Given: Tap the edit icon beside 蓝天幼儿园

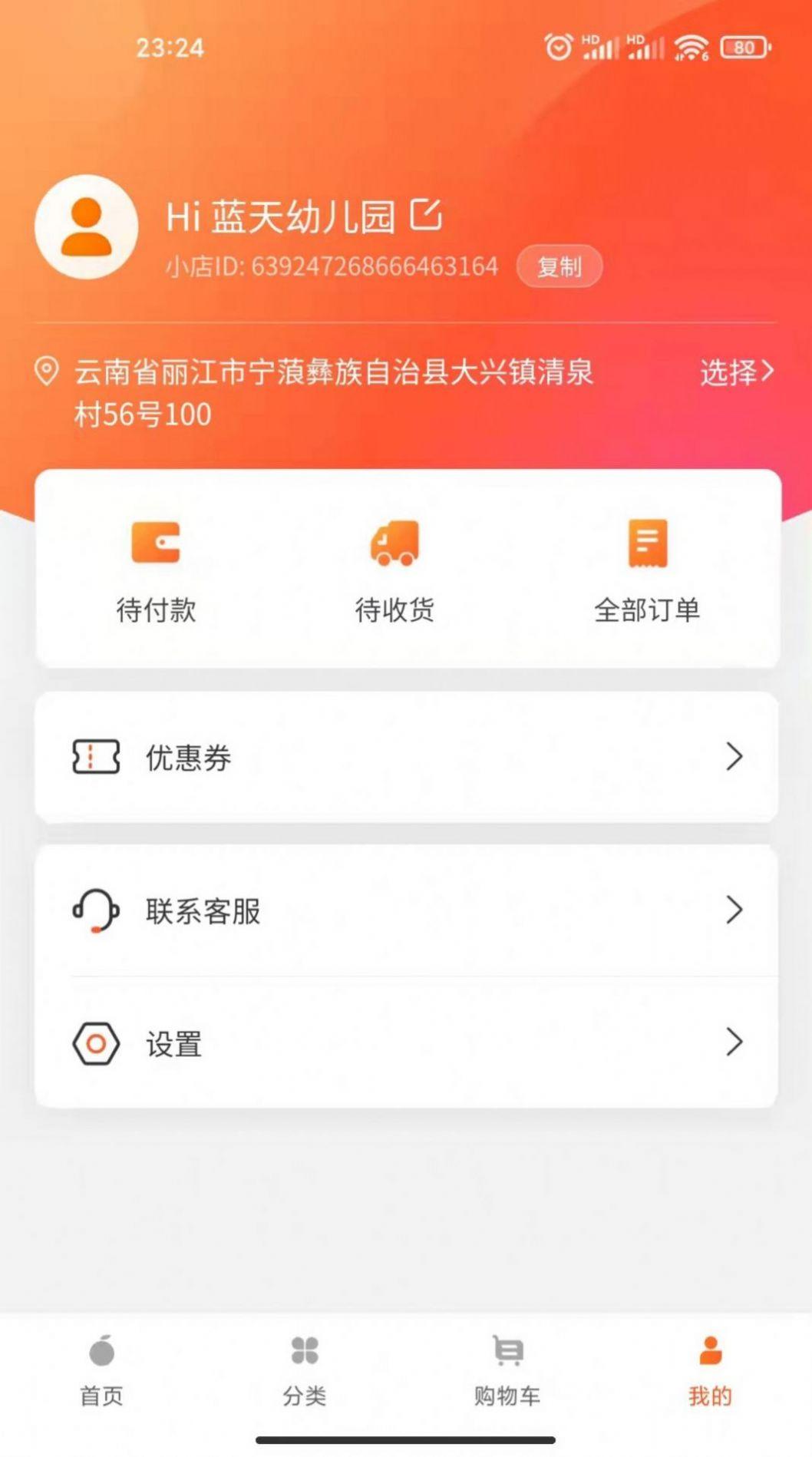Looking at the screenshot, I should 426,215.
